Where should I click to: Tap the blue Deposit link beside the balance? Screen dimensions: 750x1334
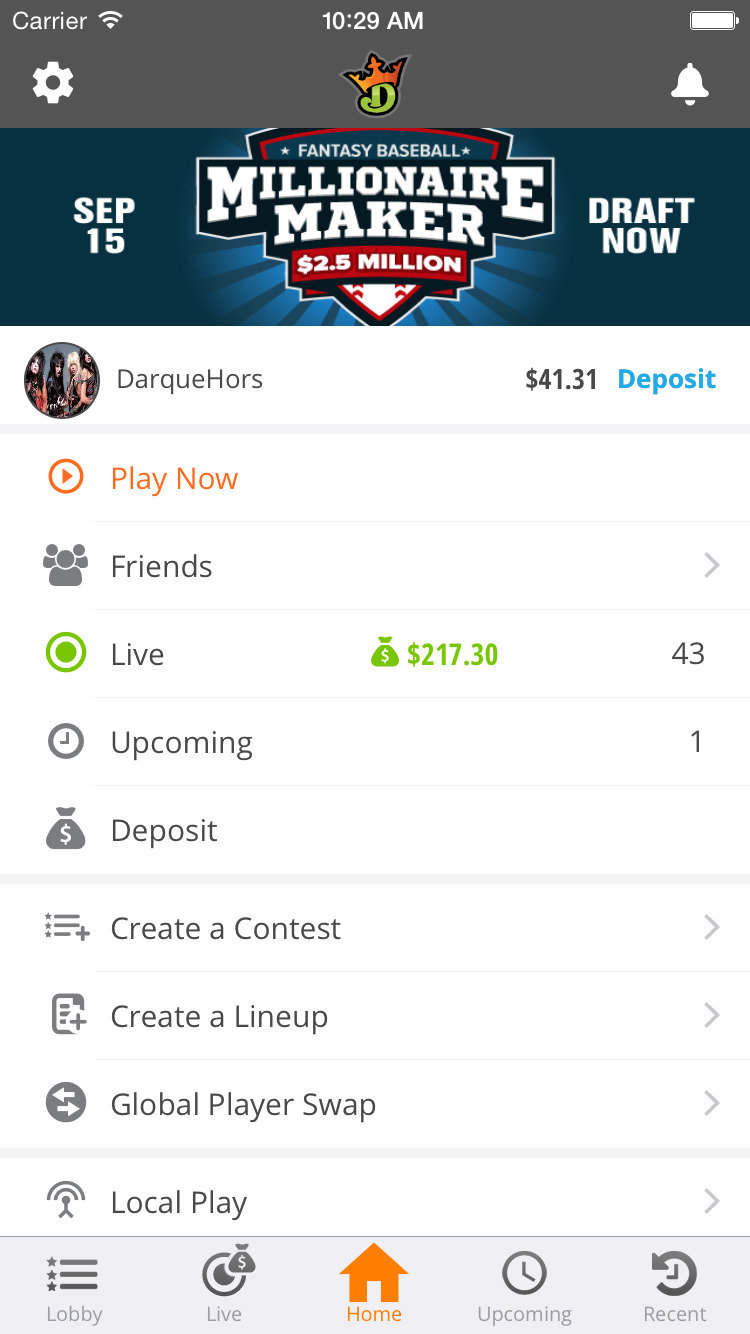666,379
